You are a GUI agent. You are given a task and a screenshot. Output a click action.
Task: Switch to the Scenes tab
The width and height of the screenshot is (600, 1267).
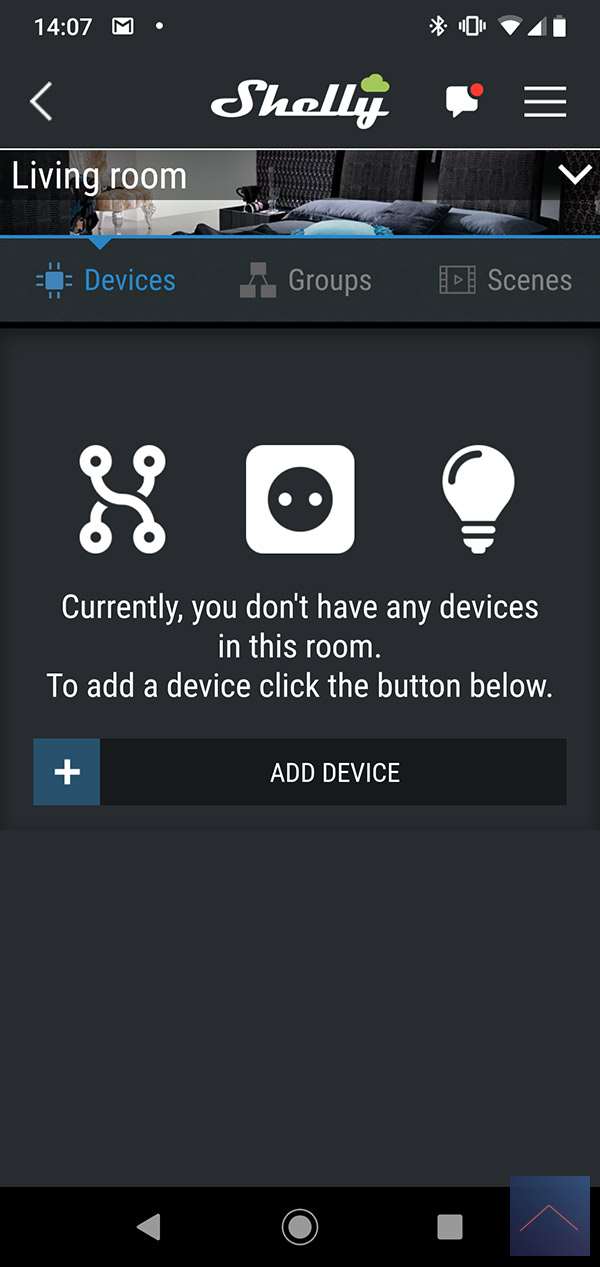click(x=506, y=281)
